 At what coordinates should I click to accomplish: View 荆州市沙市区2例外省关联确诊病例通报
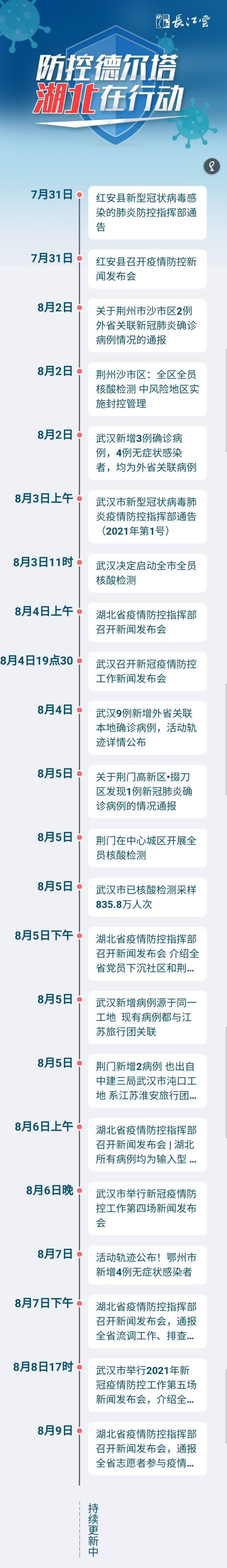click(147, 325)
